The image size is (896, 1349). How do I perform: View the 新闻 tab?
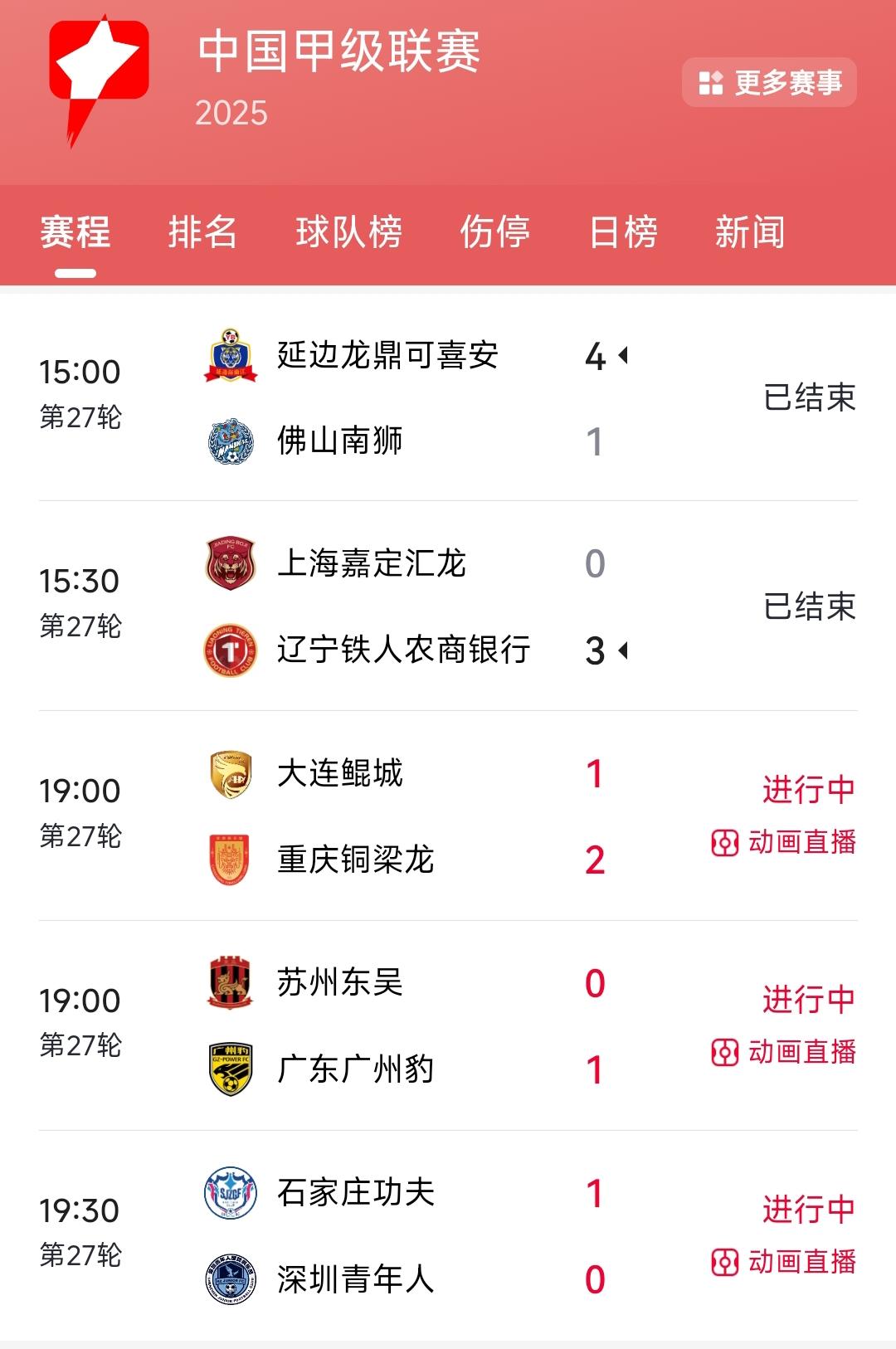(749, 232)
